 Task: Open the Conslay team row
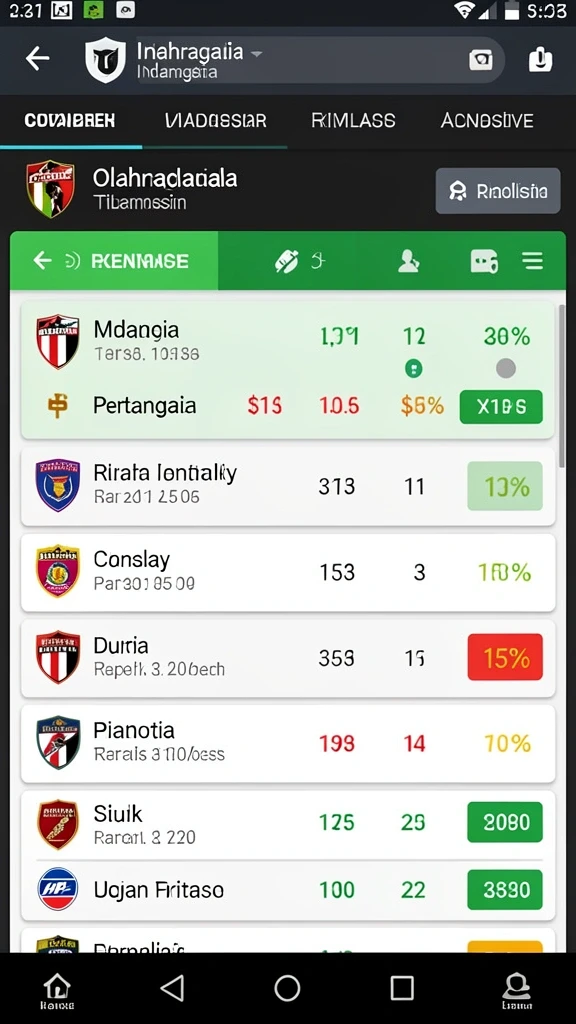click(288, 572)
